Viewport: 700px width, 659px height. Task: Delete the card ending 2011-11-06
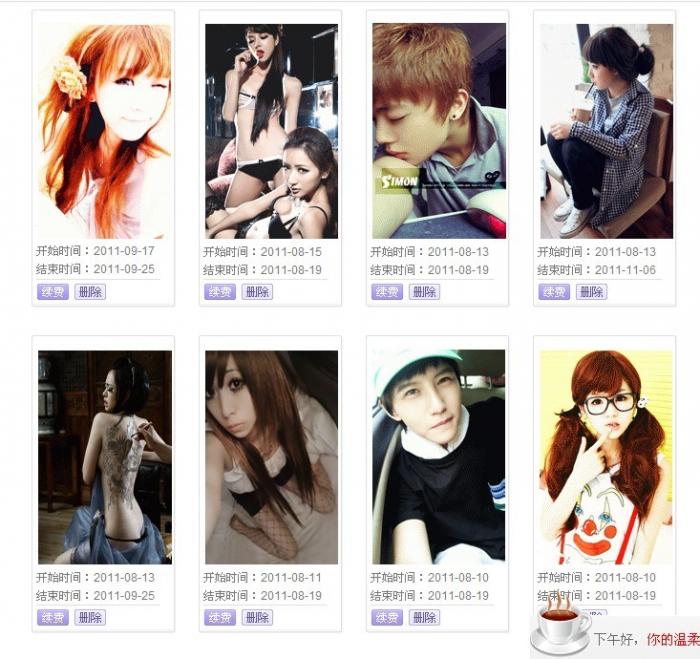point(591,292)
